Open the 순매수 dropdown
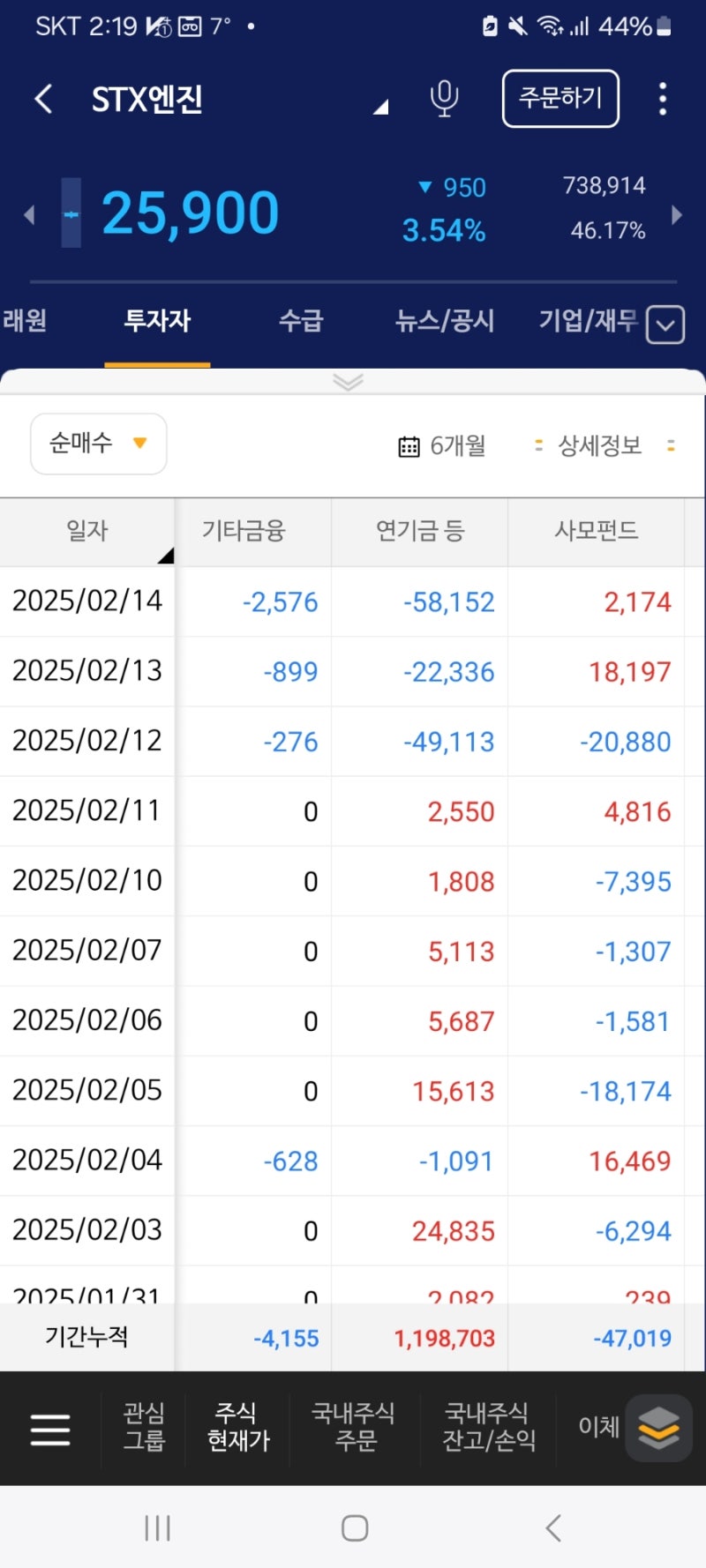706x1568 pixels. [x=97, y=444]
